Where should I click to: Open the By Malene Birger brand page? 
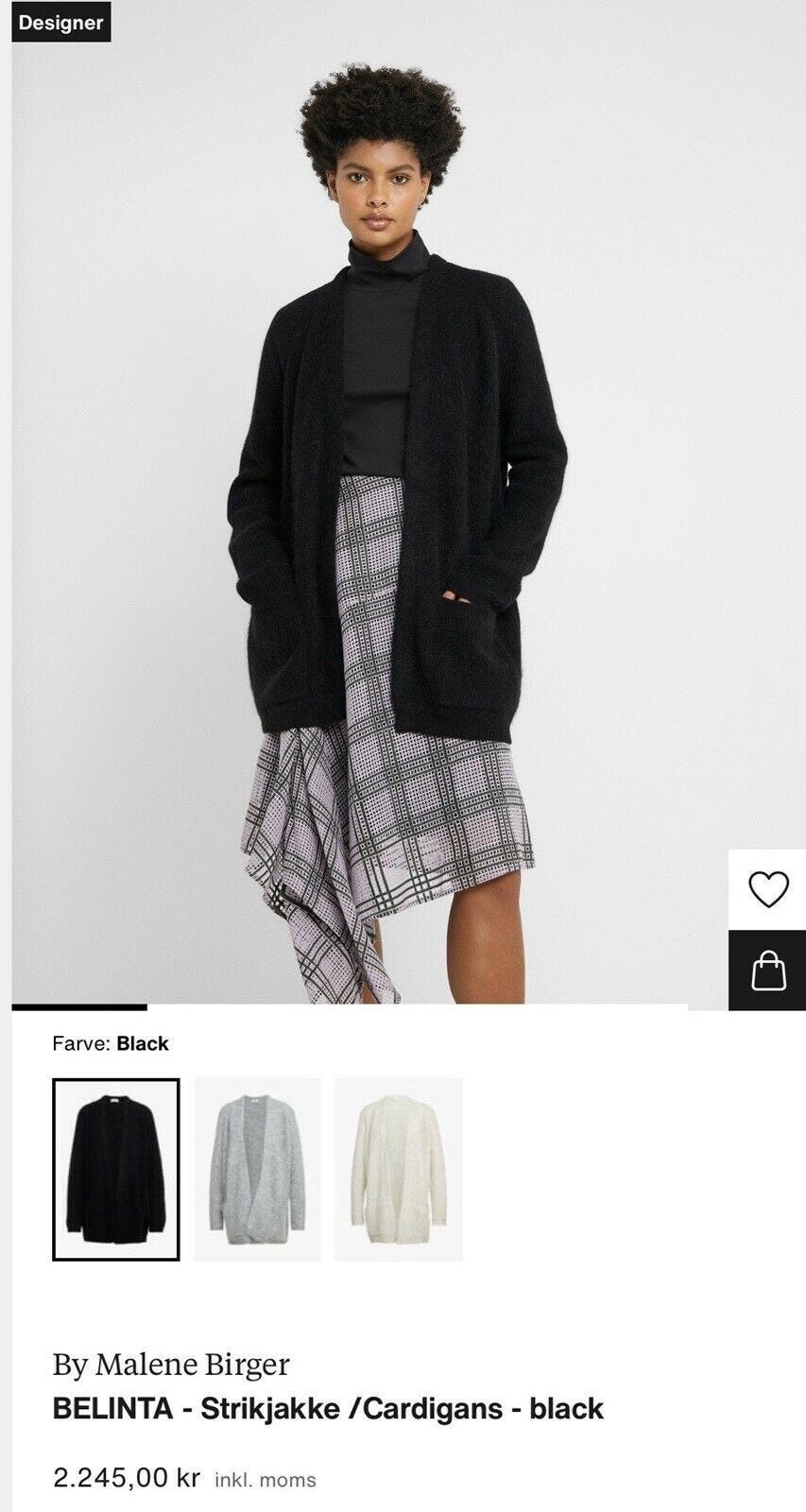pos(171,1365)
